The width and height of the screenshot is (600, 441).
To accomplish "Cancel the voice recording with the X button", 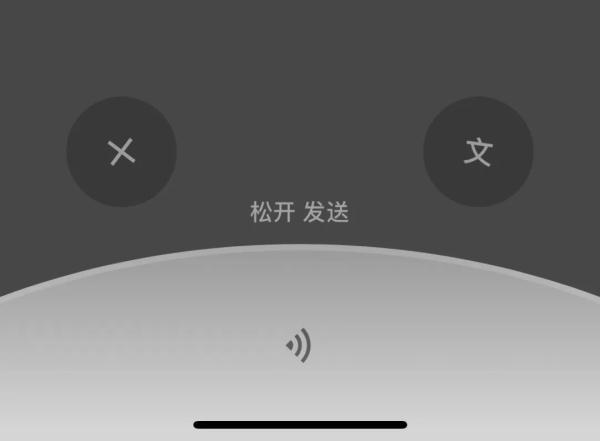I will (x=121, y=152).
